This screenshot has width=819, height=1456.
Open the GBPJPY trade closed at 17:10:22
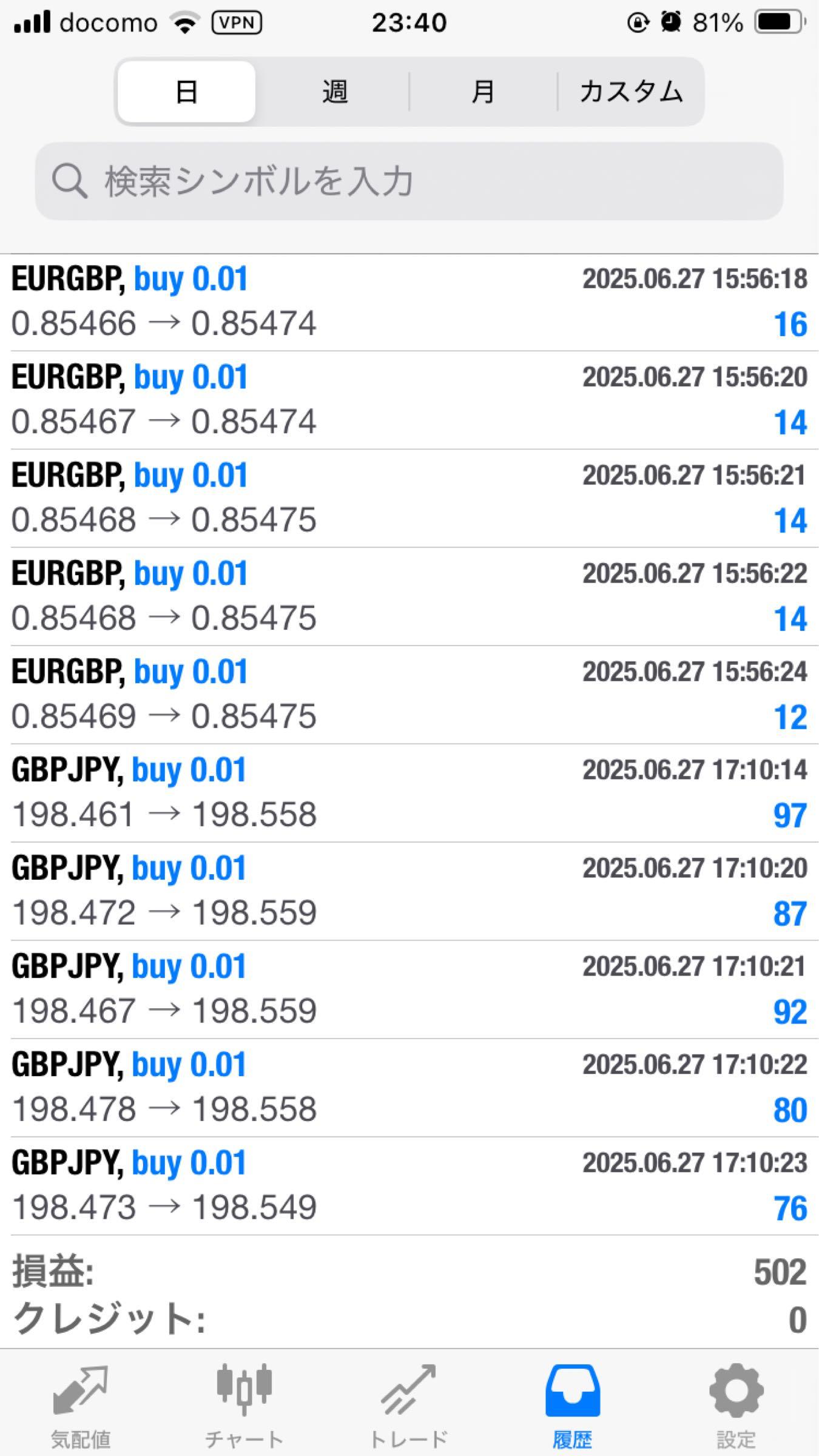pyautogui.click(x=409, y=1088)
